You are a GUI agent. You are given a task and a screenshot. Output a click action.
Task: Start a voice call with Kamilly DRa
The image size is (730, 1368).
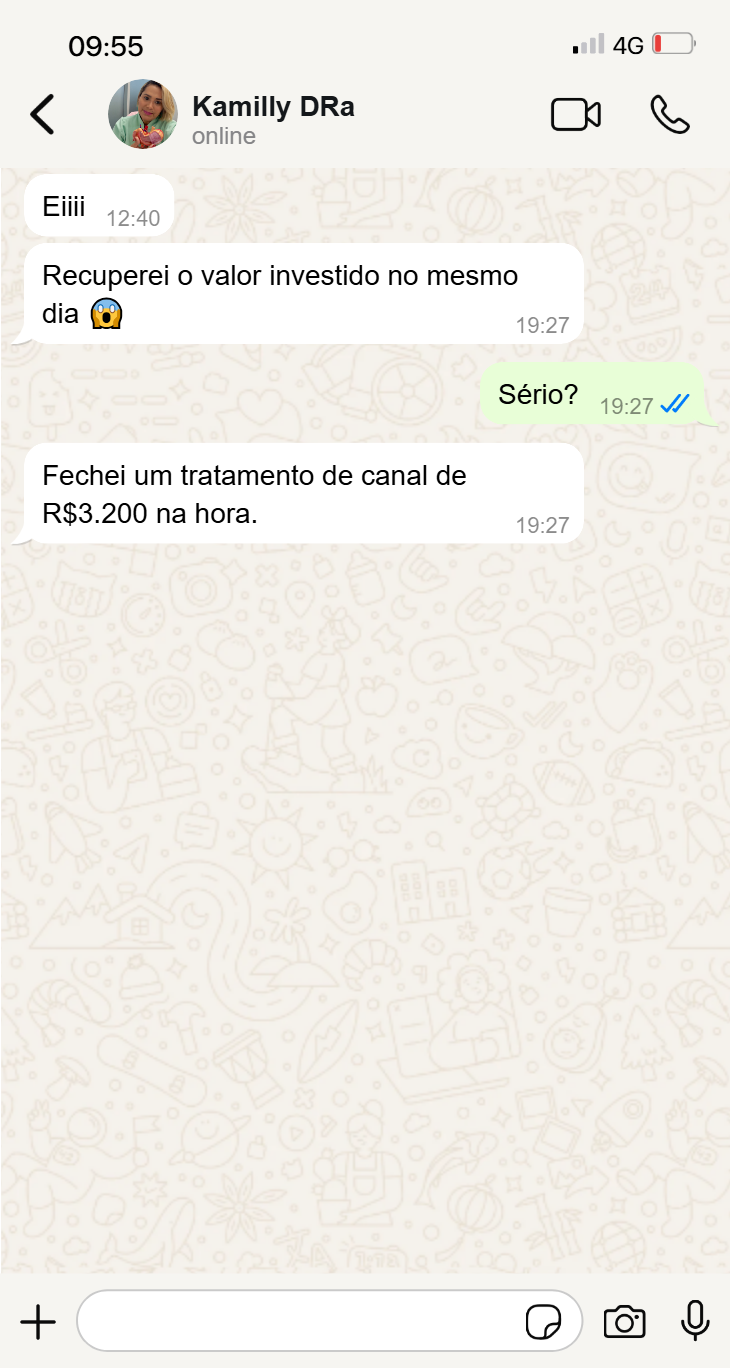[669, 115]
